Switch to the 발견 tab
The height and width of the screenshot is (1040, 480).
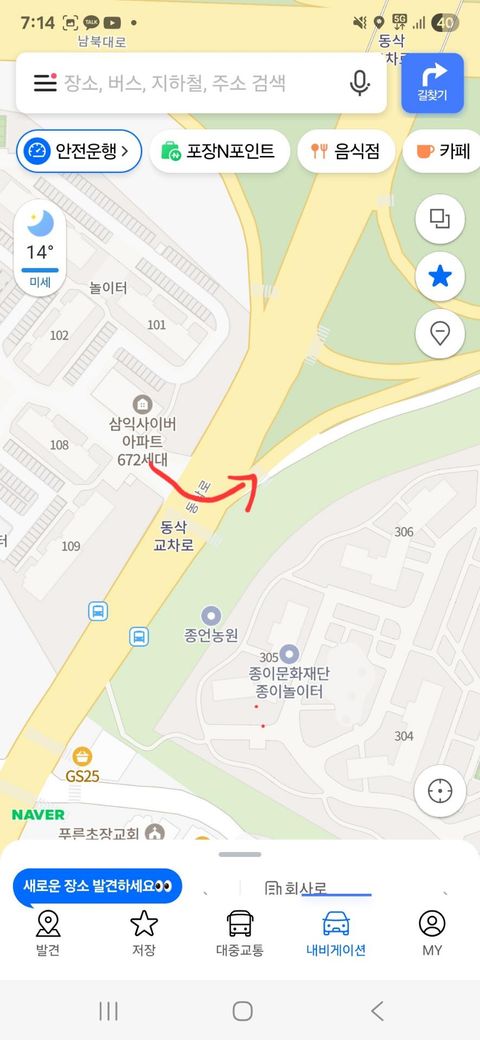[48, 933]
